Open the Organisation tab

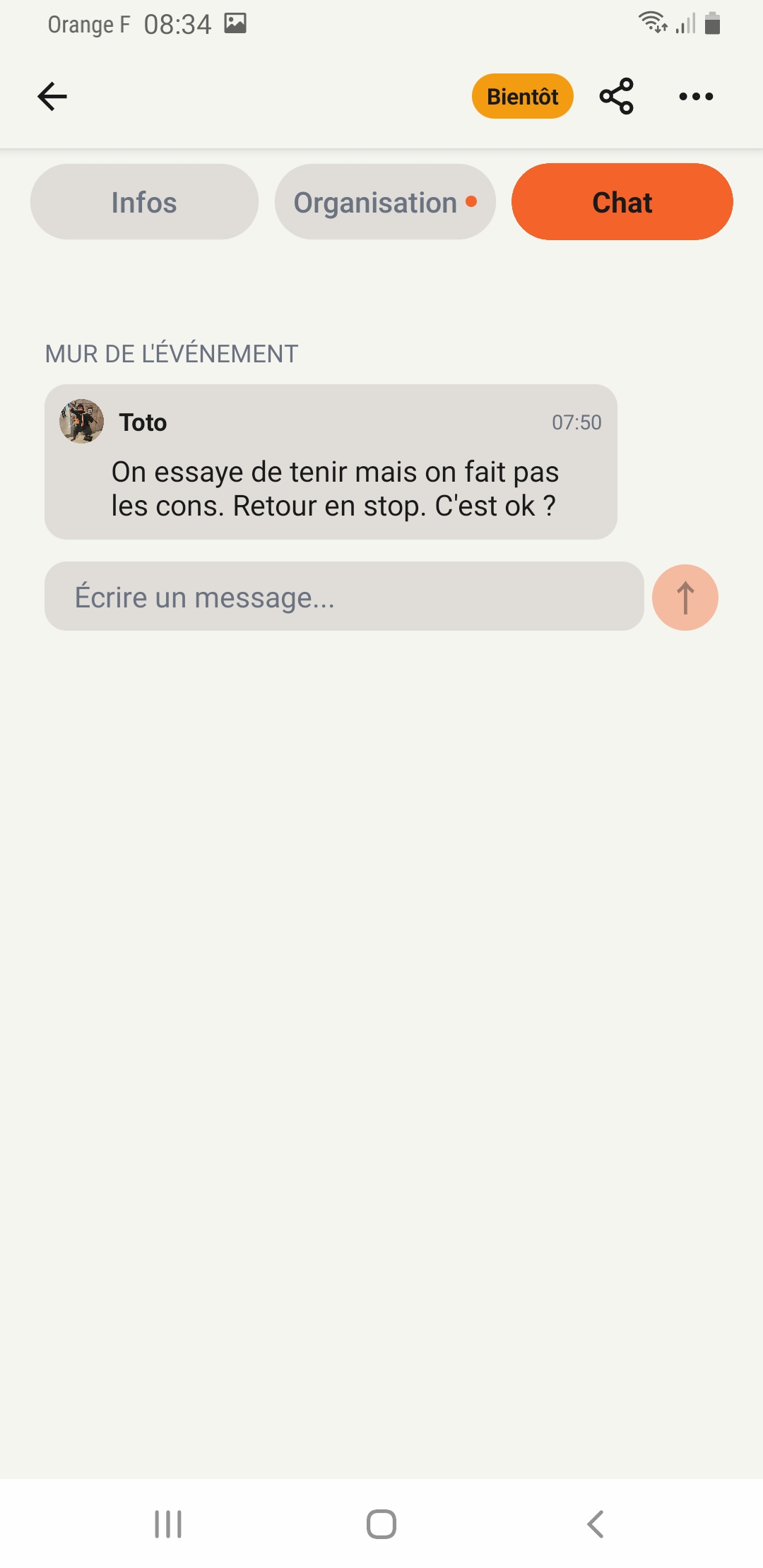tap(385, 202)
